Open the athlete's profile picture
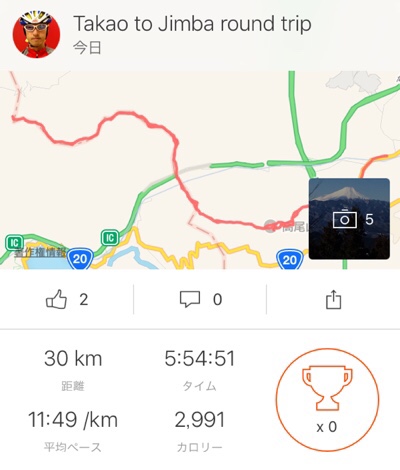The image size is (400, 470). pyautogui.click(x=36, y=34)
